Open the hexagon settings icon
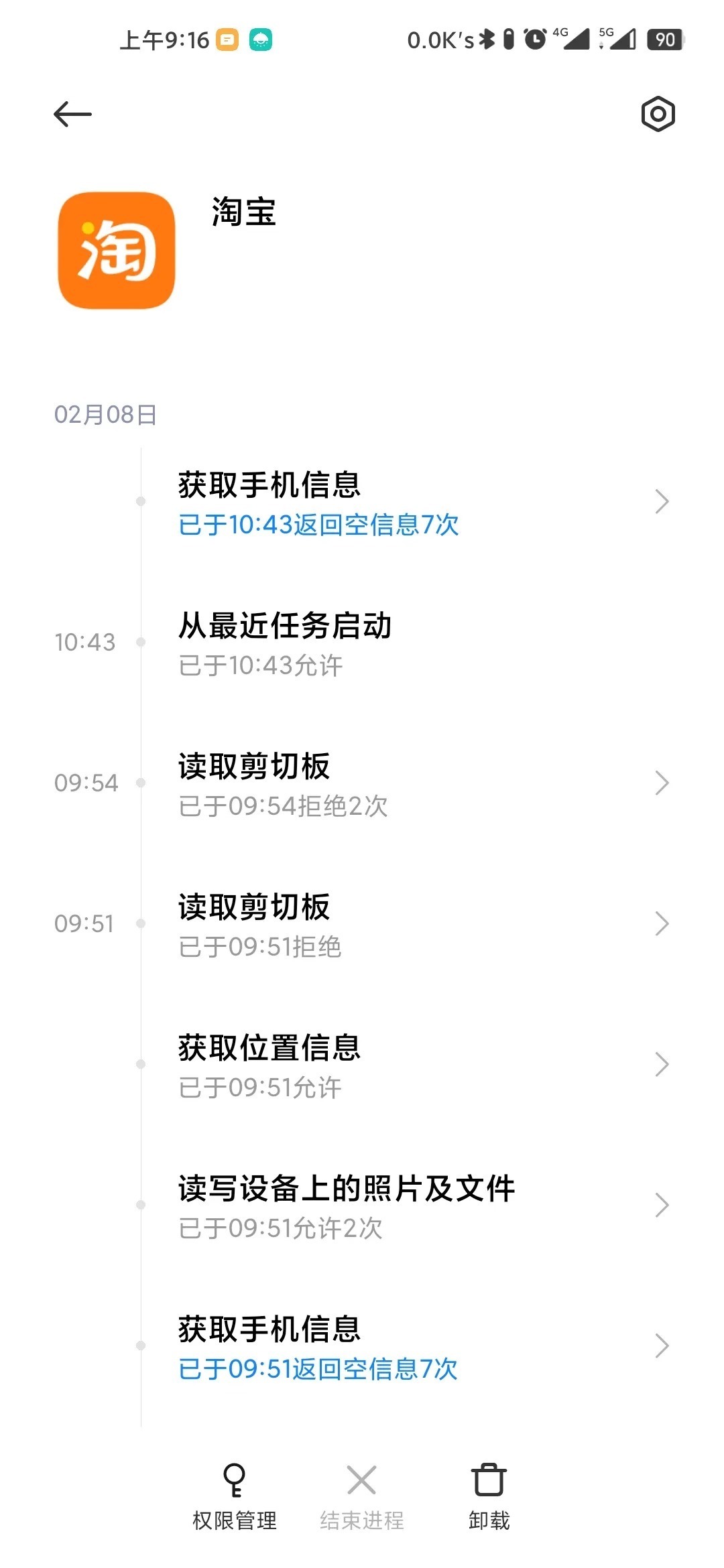 658,114
